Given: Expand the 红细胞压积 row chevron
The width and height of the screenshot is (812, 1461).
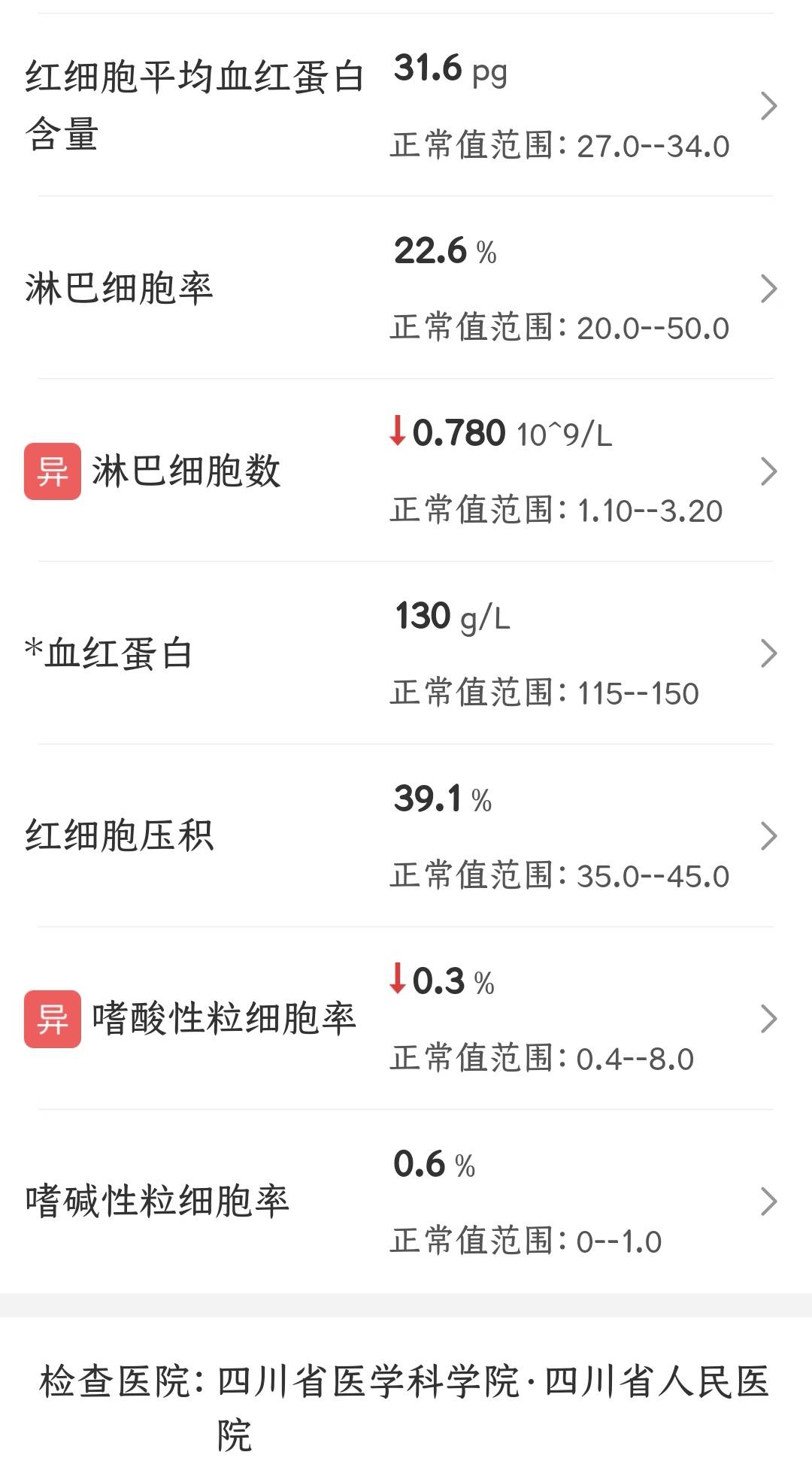Looking at the screenshot, I should click(x=768, y=836).
